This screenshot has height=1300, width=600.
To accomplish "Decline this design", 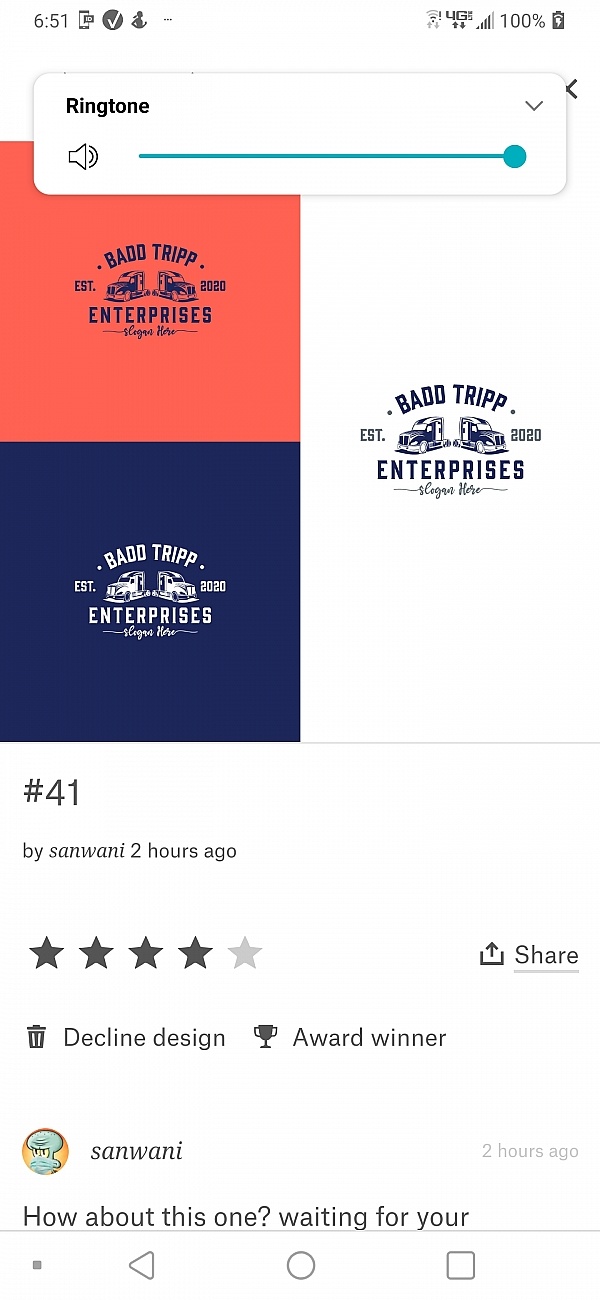I will point(125,1037).
